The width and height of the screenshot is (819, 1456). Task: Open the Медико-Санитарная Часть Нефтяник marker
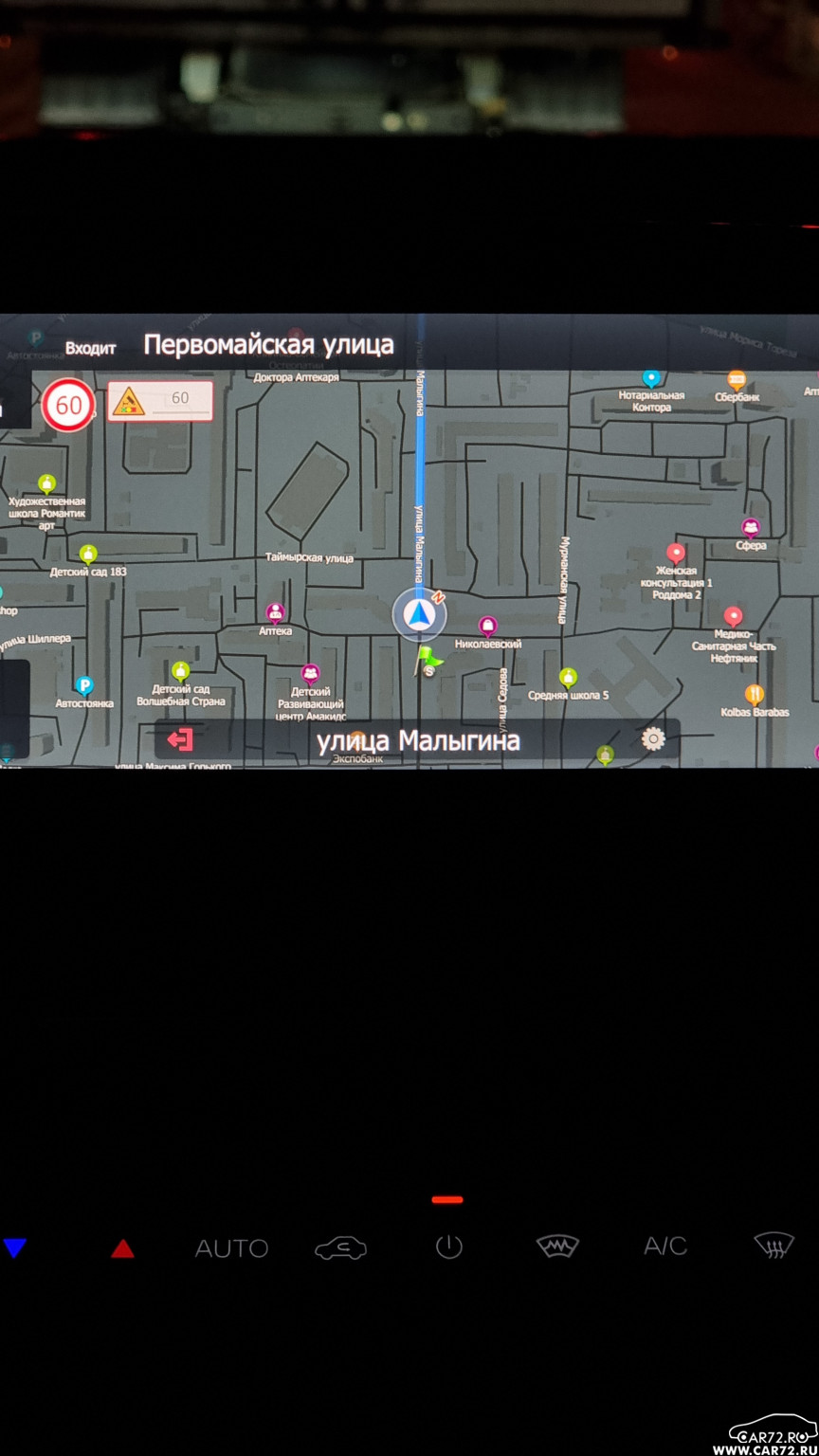pyautogui.click(x=733, y=616)
